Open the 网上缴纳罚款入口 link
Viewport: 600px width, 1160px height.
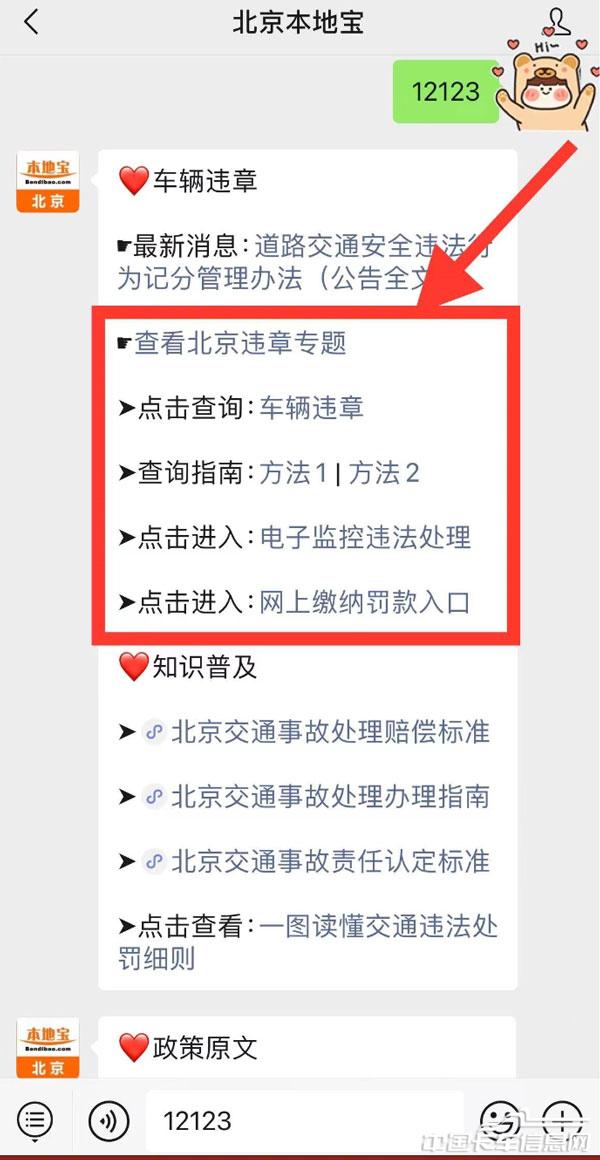pyautogui.click(x=365, y=602)
